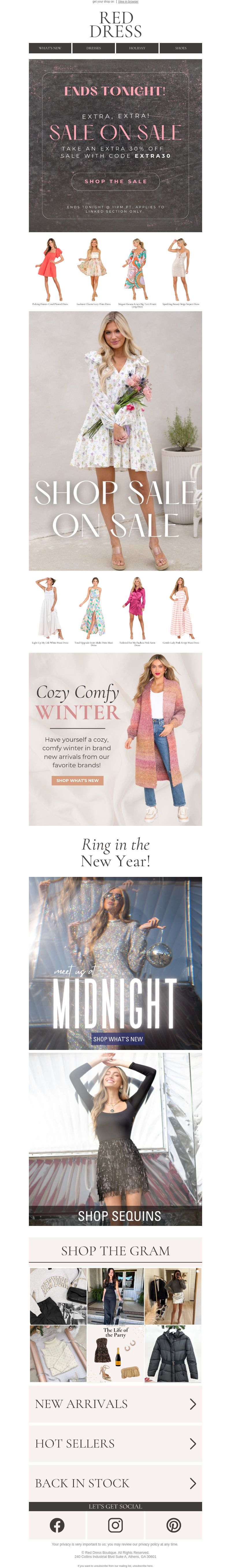Open the What's New category

tap(50, 48)
